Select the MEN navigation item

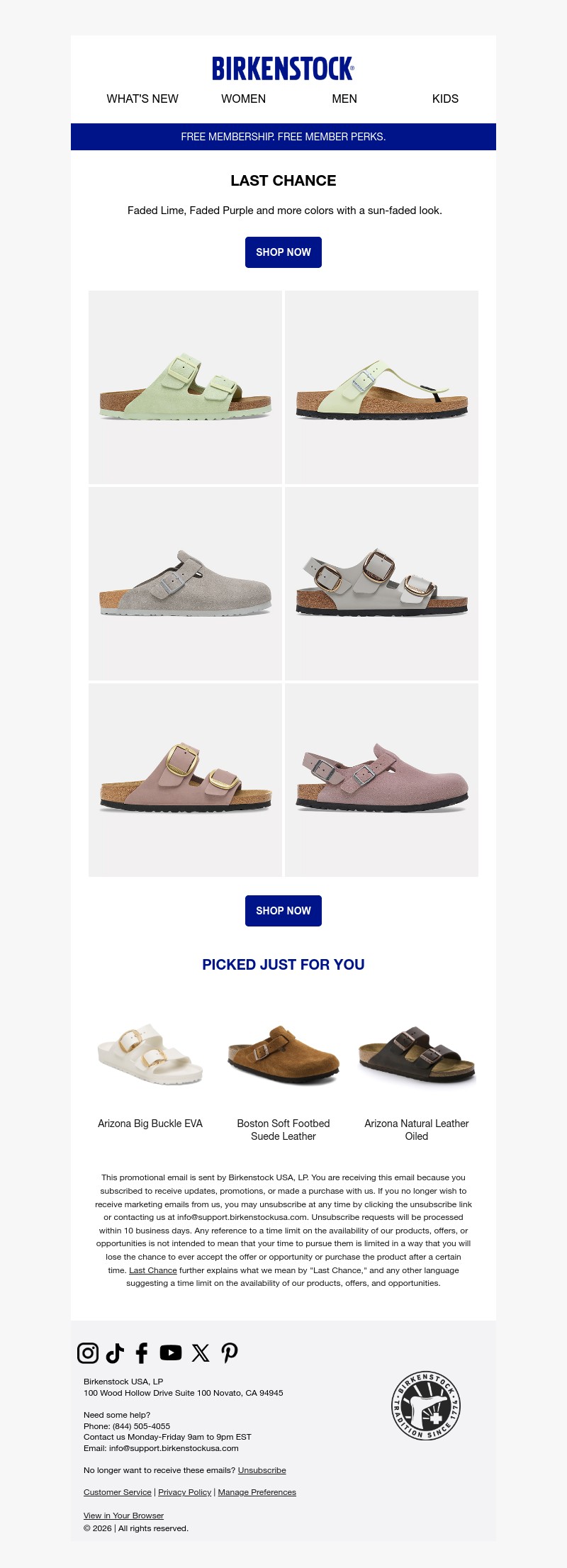[x=344, y=99]
